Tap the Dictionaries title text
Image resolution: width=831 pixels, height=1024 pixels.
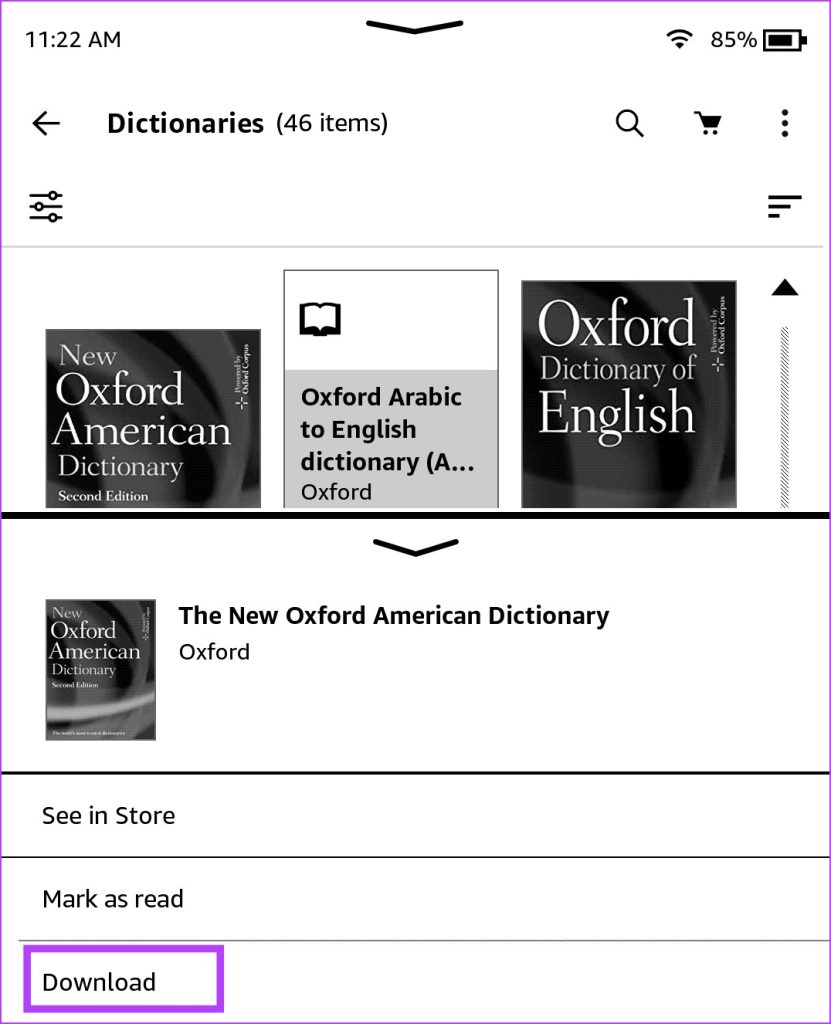(x=185, y=123)
